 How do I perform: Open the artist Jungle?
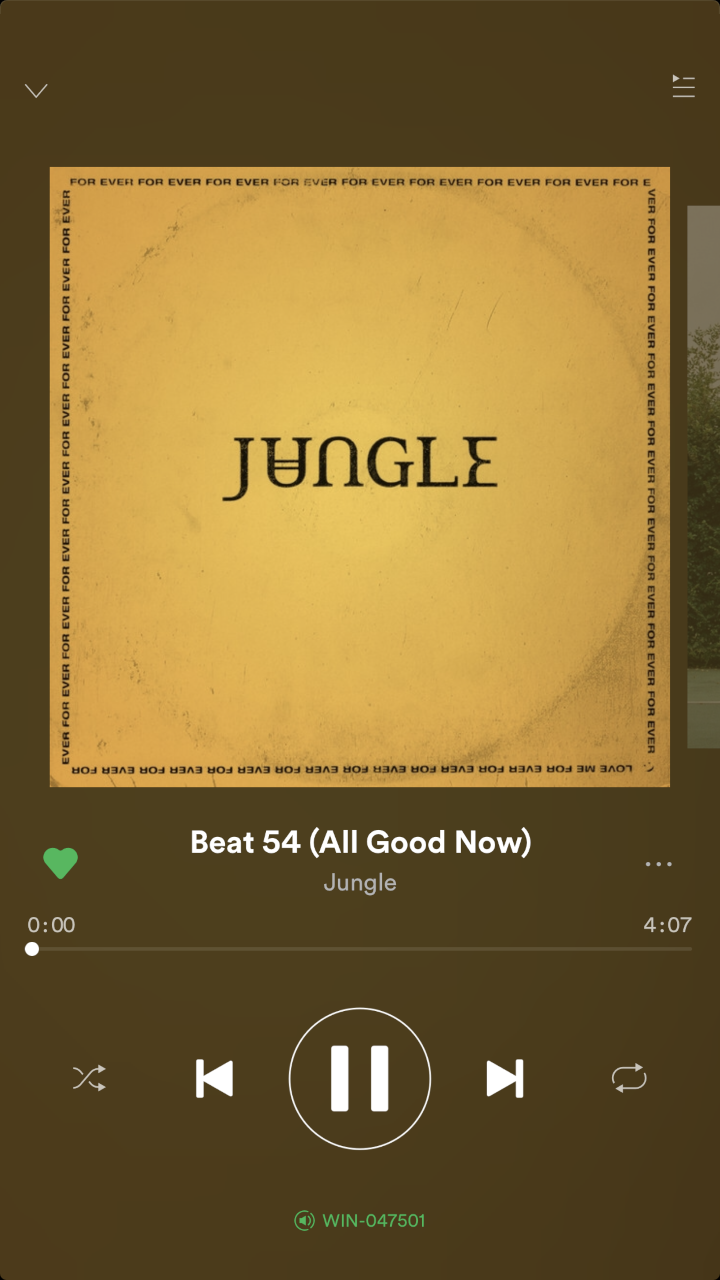360,883
